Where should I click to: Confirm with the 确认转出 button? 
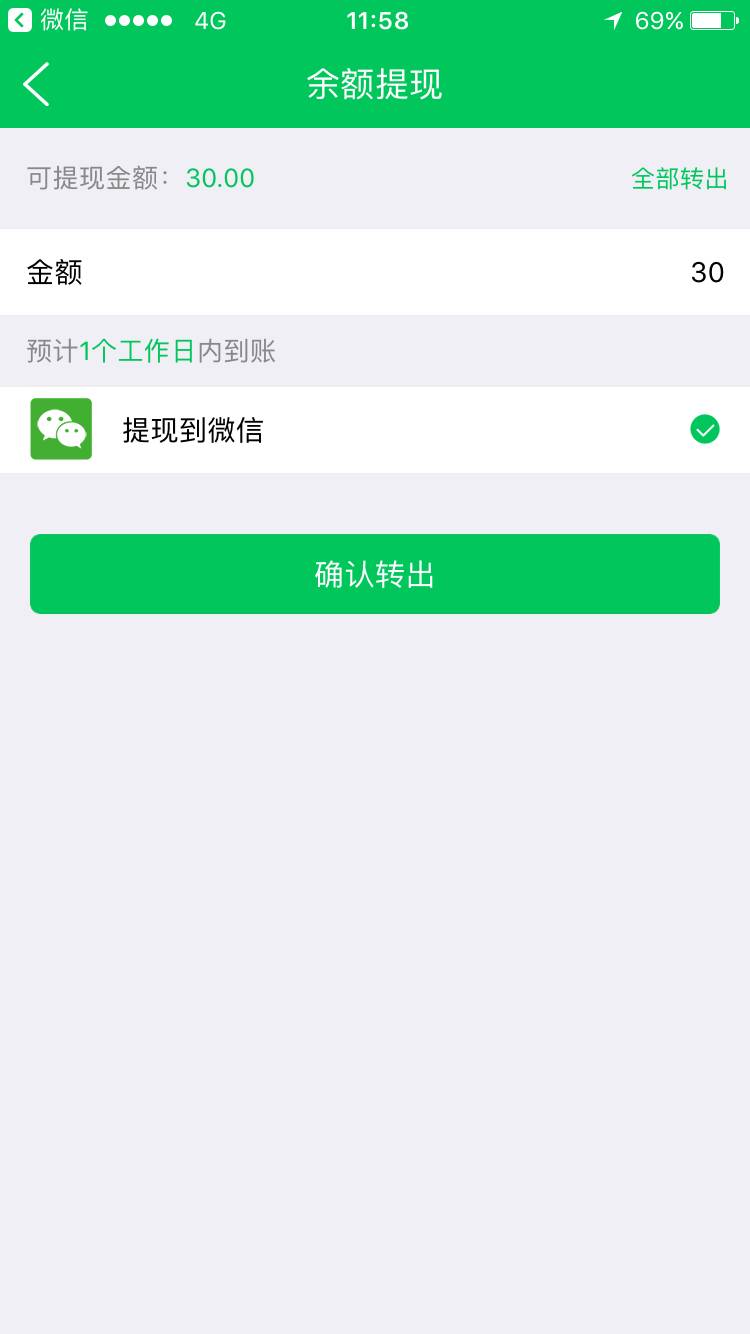(375, 574)
